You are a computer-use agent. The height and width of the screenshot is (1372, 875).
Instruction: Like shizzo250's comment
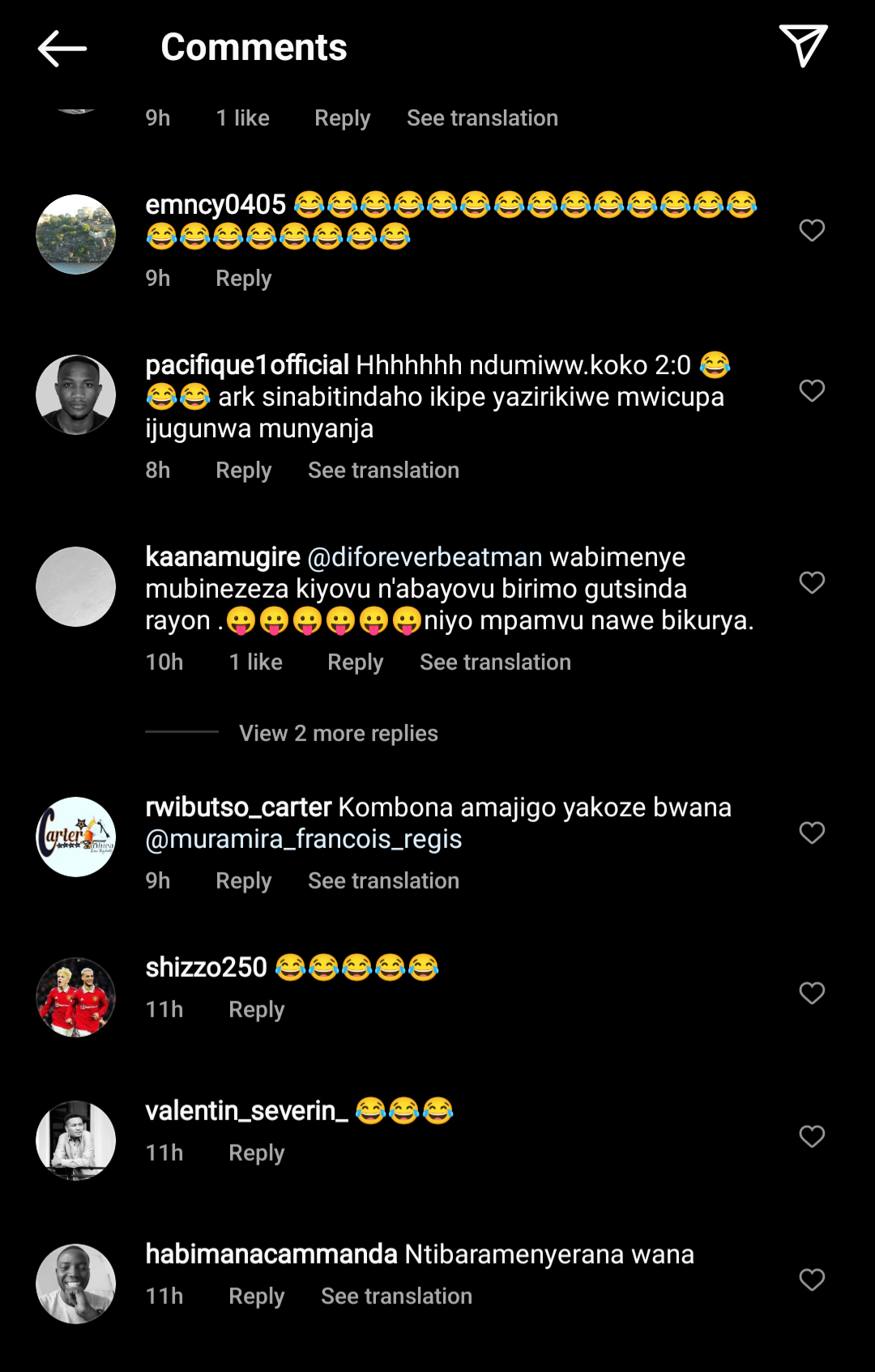(x=811, y=994)
